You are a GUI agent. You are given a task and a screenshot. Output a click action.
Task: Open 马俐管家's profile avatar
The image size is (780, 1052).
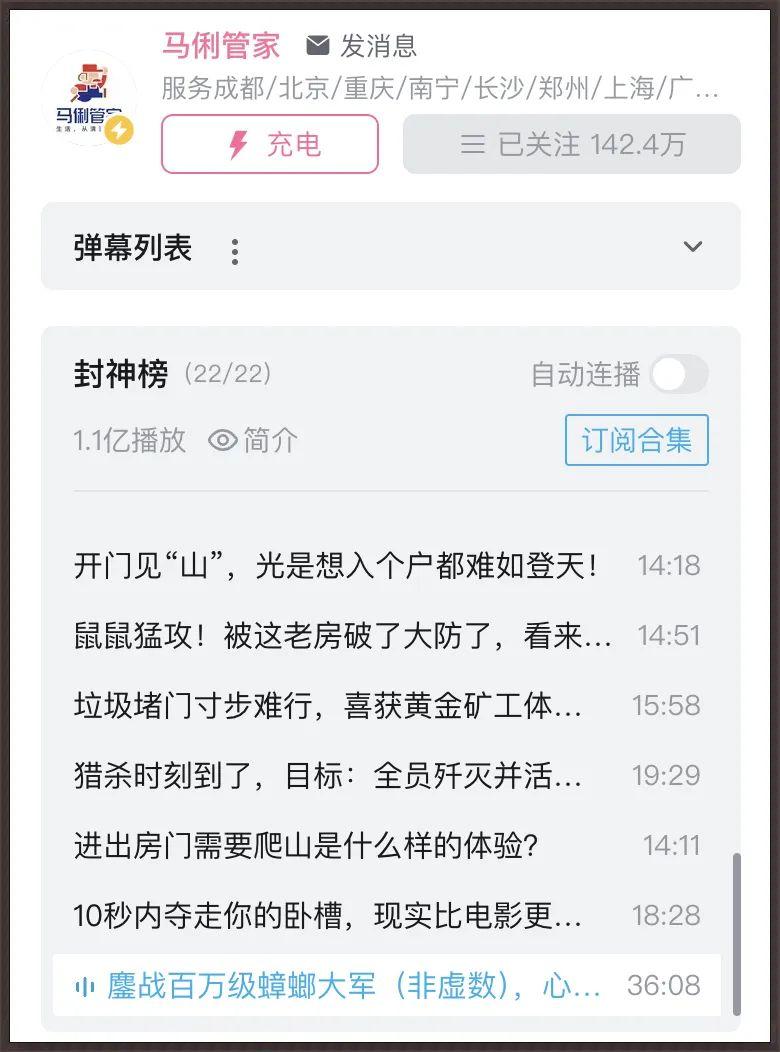pyautogui.click(x=89, y=98)
